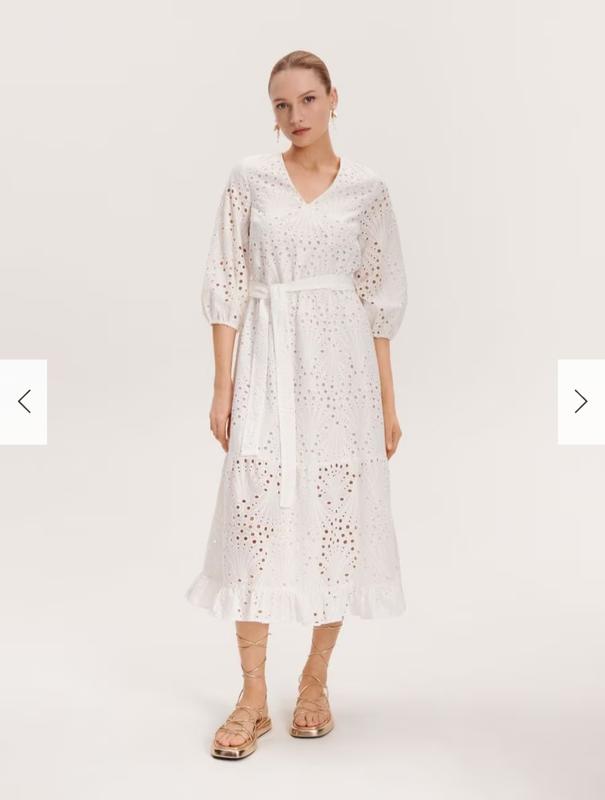Go to the previous product photo
Screen dimensions: 605x800
coord(24,402)
